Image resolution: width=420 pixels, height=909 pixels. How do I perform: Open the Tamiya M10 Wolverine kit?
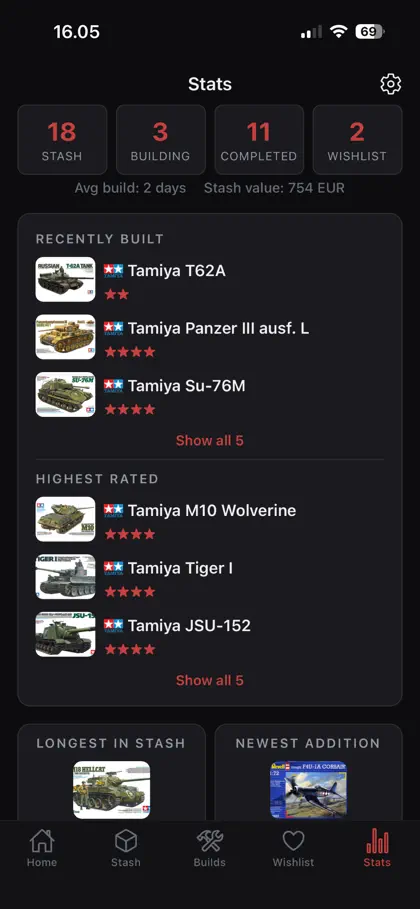point(209,519)
